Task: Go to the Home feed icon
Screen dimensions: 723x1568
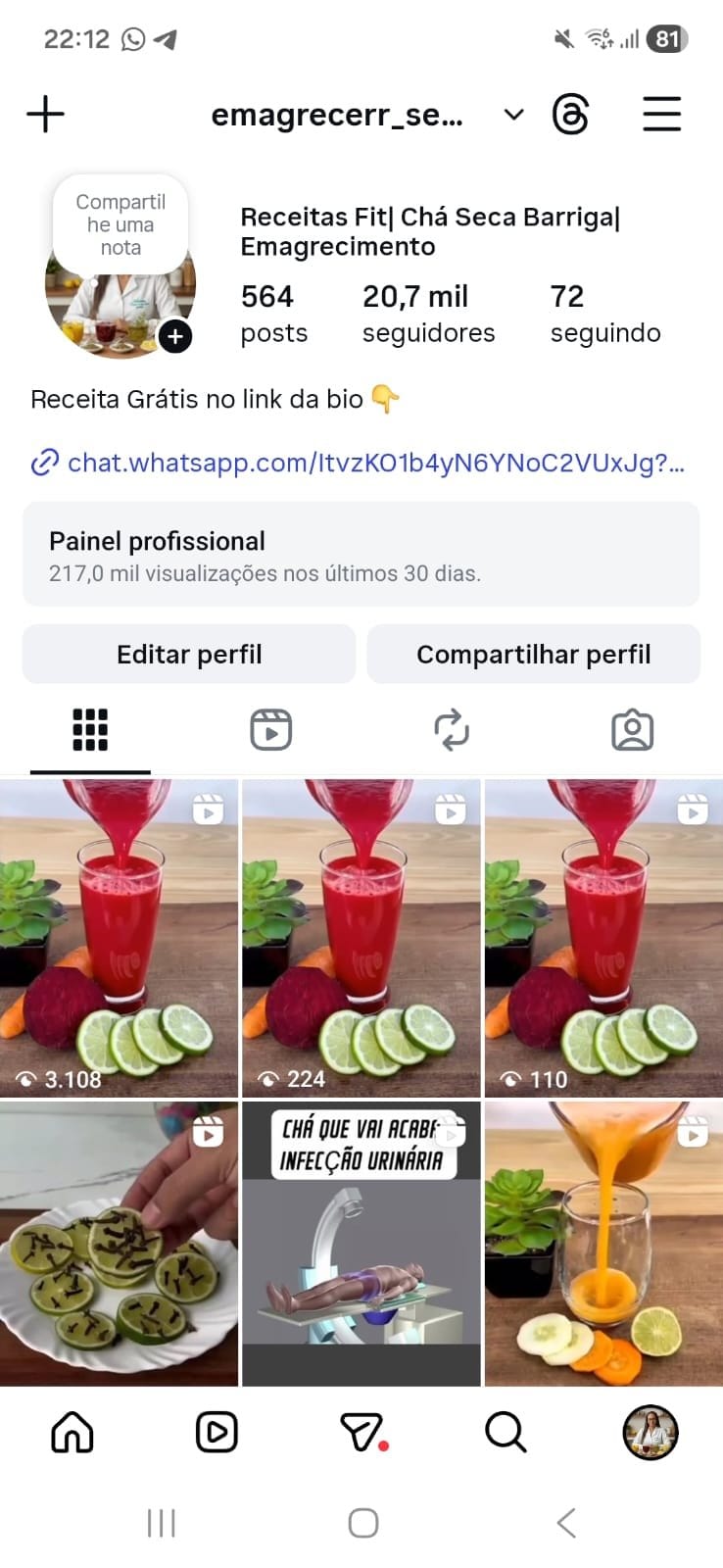Action: pos(72,1432)
